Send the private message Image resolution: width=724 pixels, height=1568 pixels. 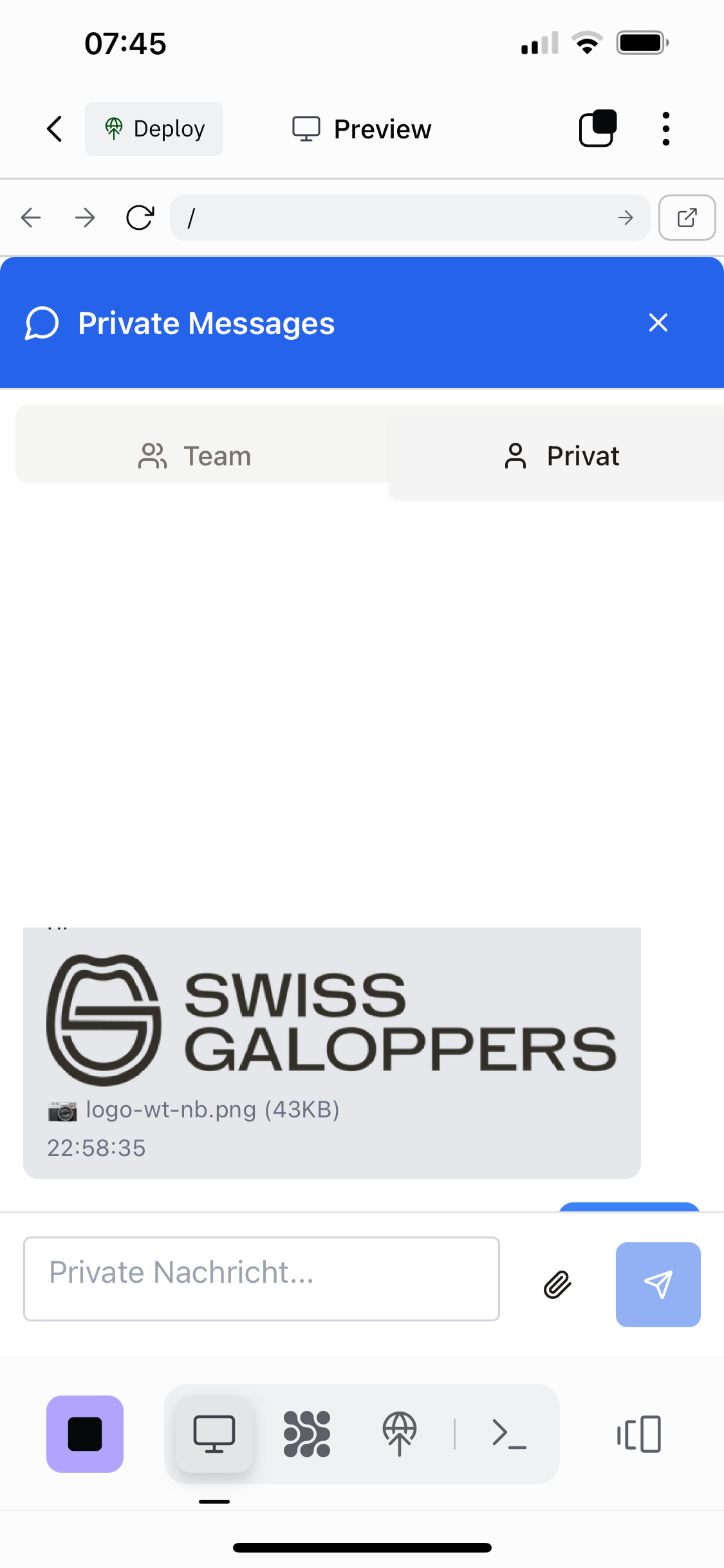coord(658,1285)
